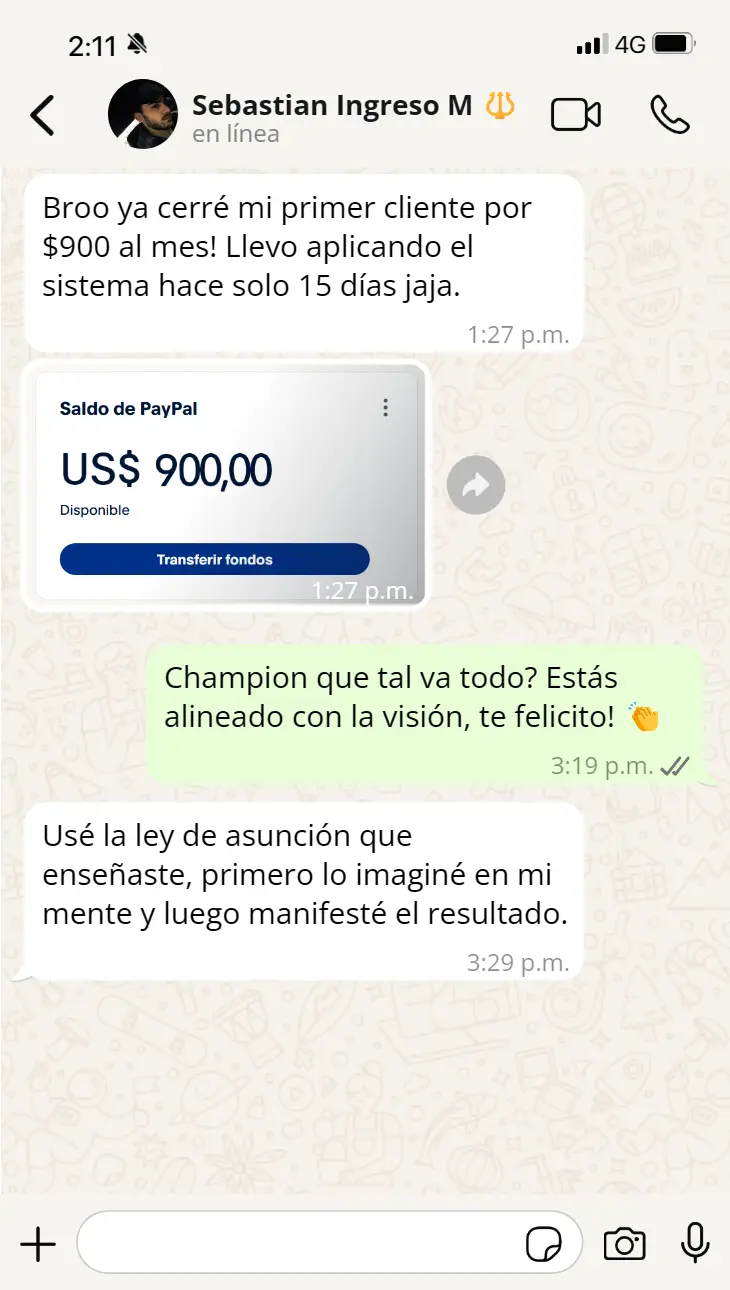Viewport: 730px width, 1290px height.
Task: Start a voice call with Sebastian
Action: 669,115
